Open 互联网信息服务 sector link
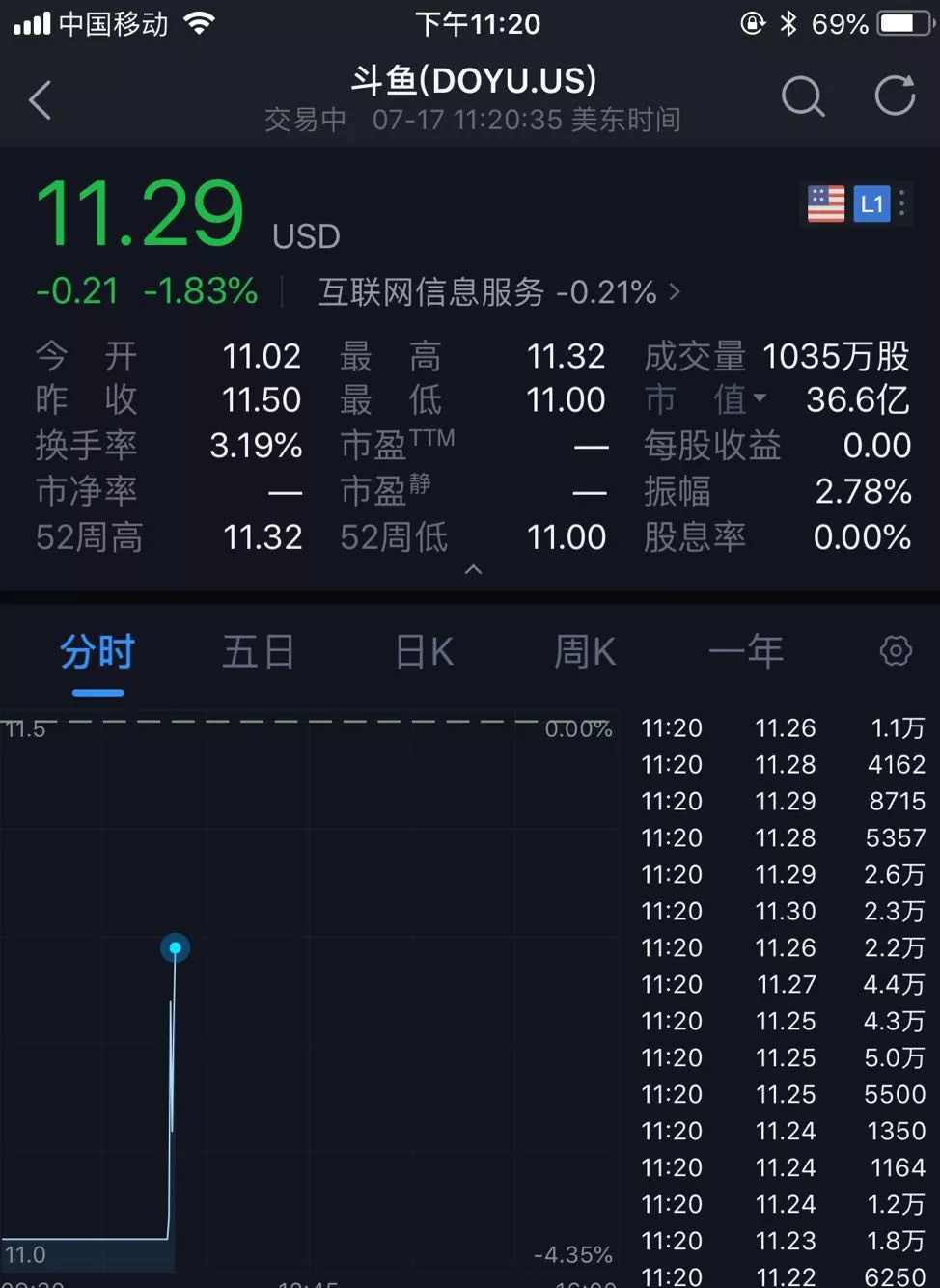 499,291
